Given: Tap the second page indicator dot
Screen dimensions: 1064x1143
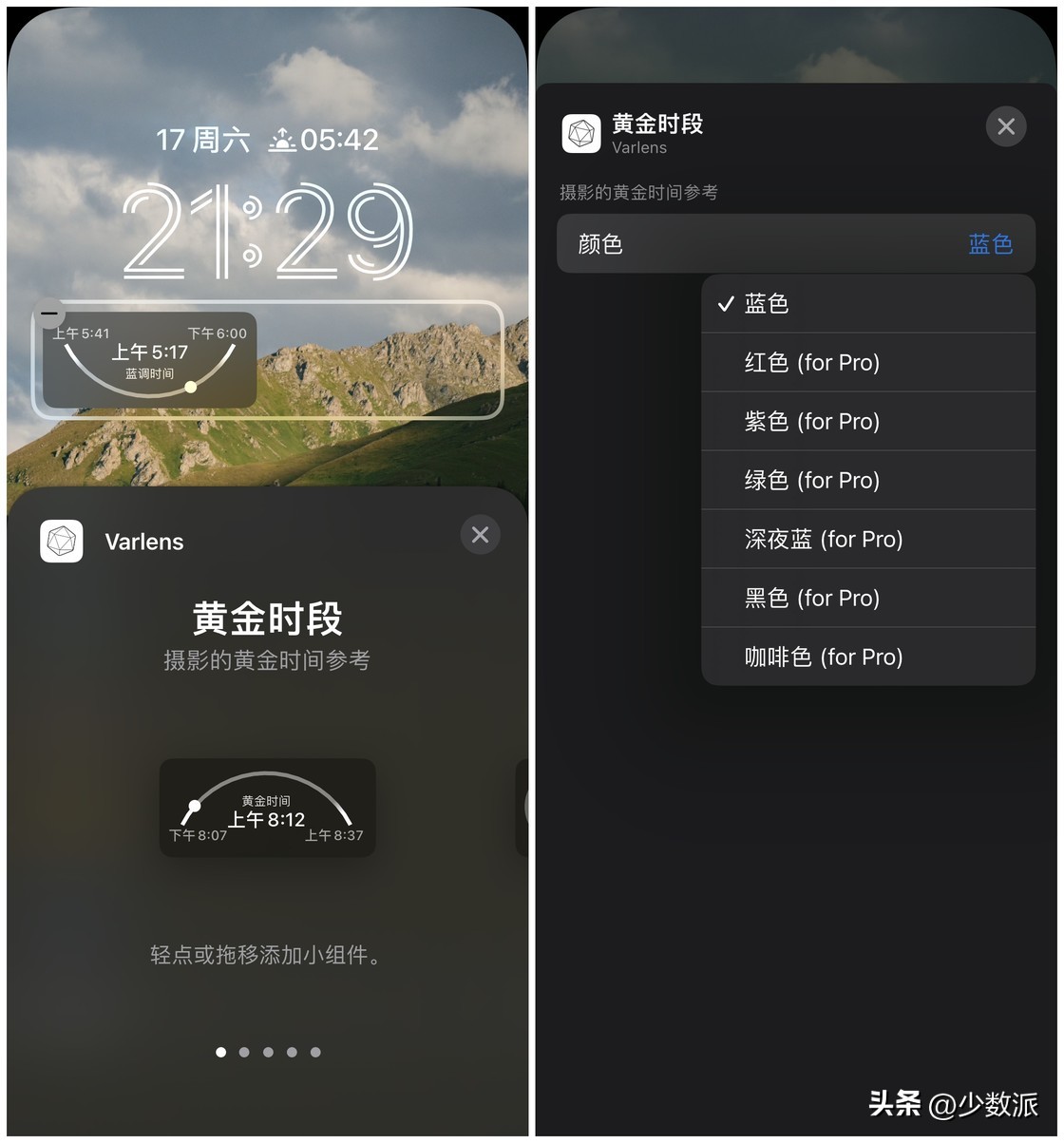Looking at the screenshot, I should (x=244, y=1052).
